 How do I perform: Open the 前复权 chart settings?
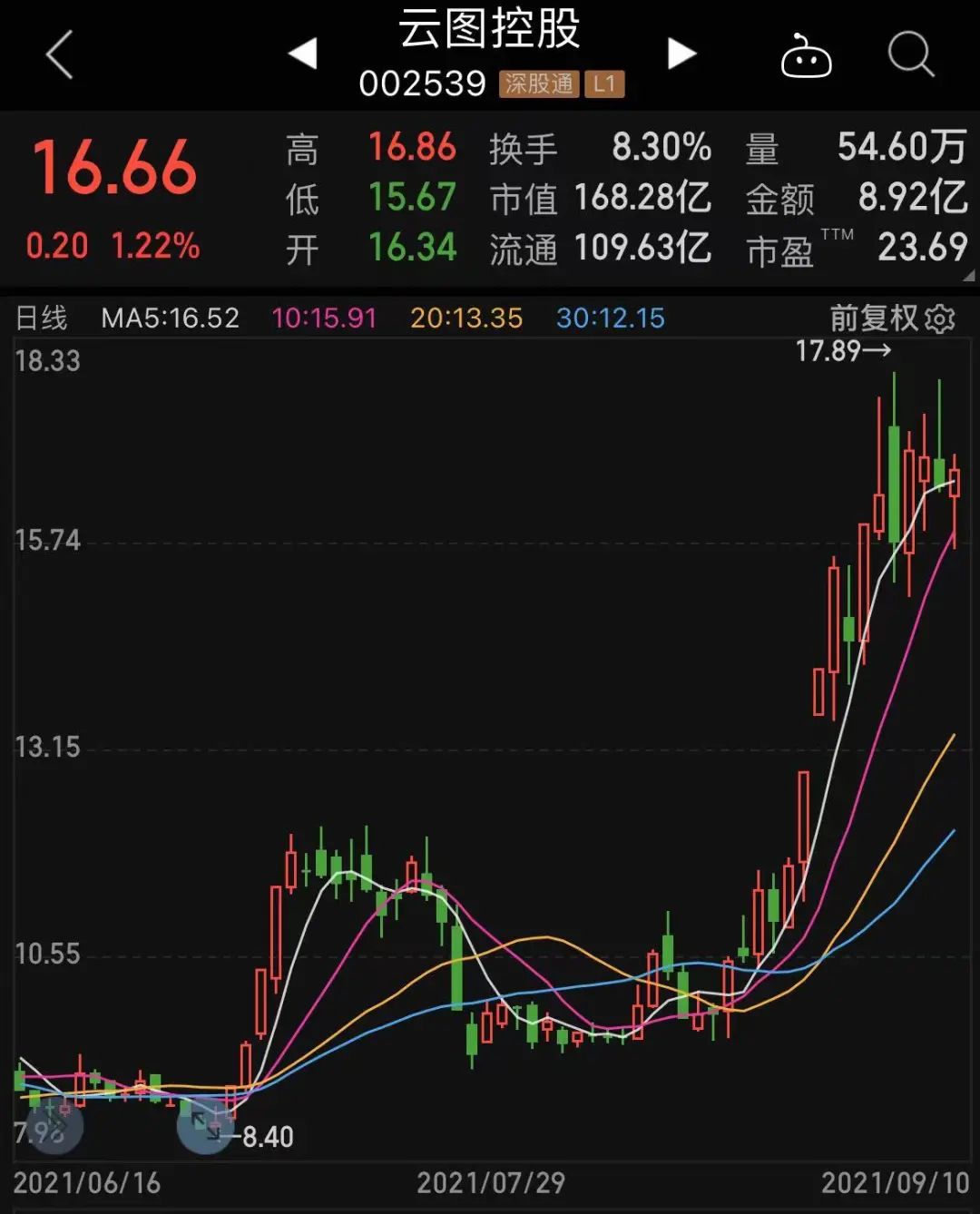coord(893,319)
